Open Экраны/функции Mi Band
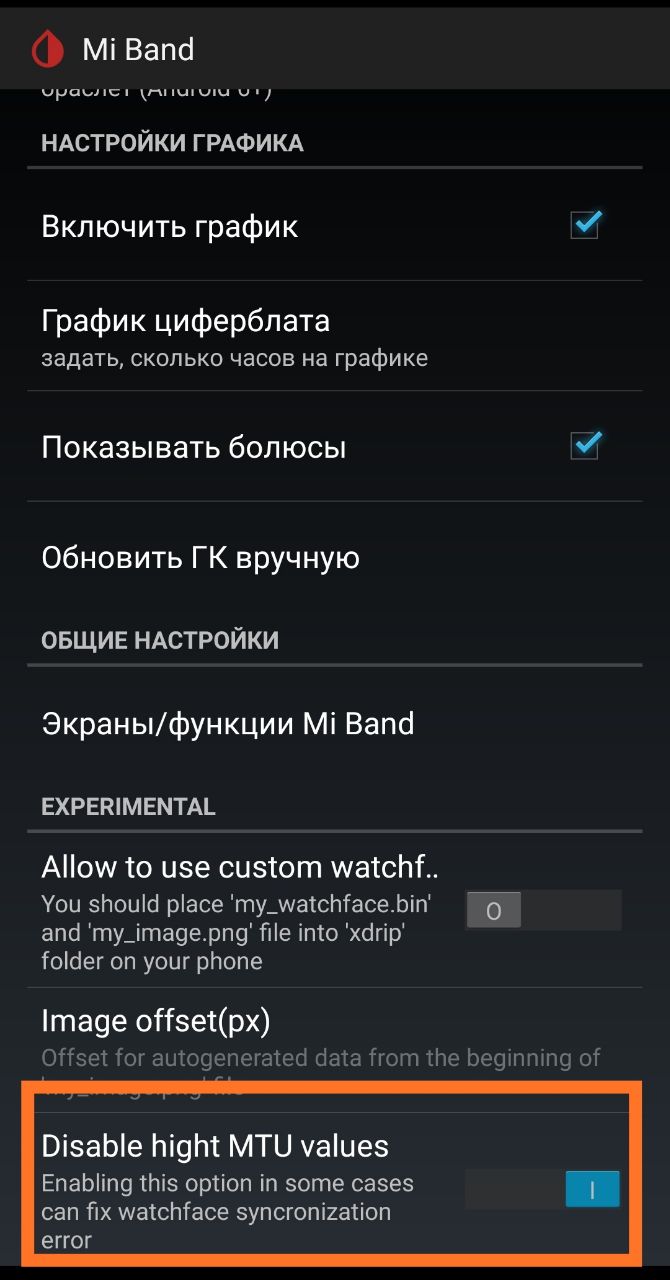The width and height of the screenshot is (670, 1280). click(335, 723)
